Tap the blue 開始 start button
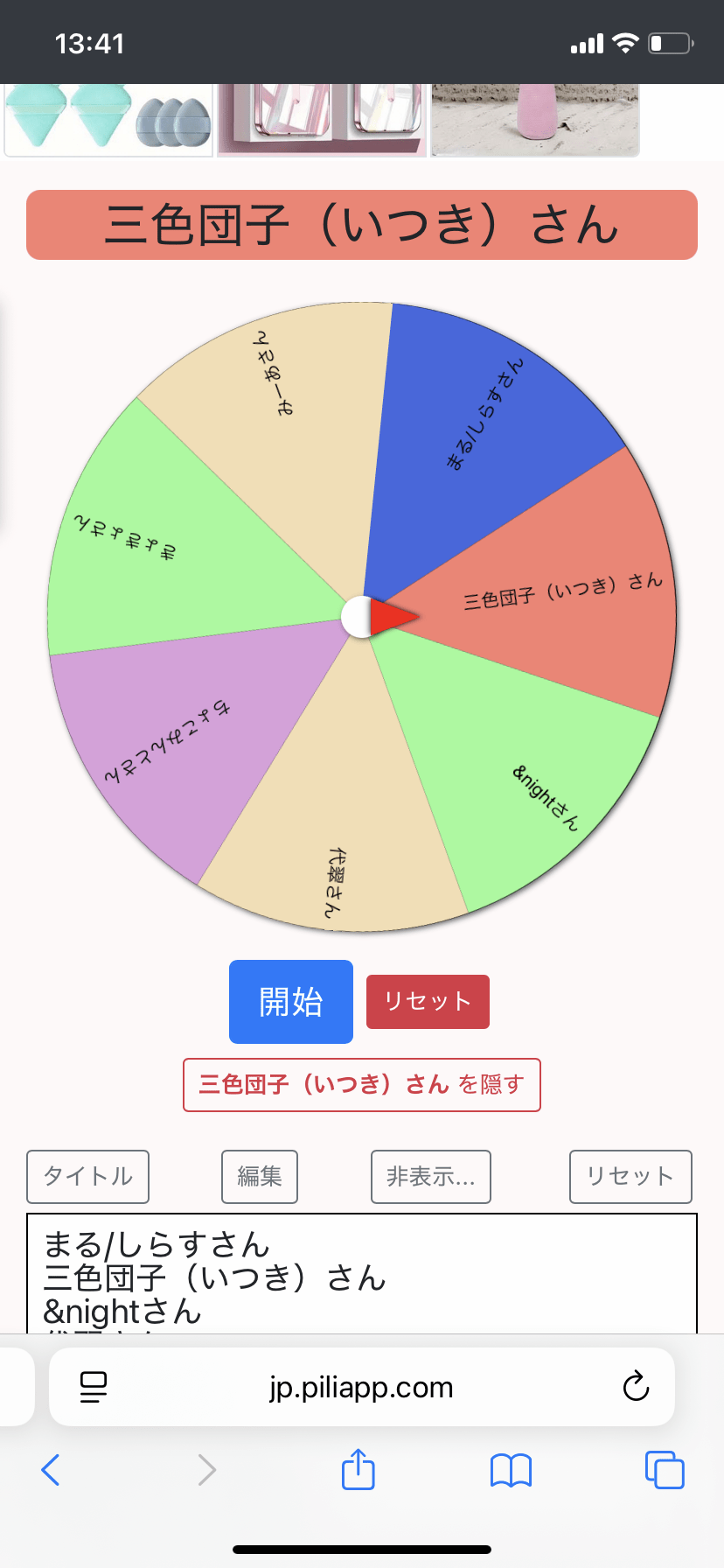Image resolution: width=724 pixels, height=1568 pixels. click(290, 1001)
